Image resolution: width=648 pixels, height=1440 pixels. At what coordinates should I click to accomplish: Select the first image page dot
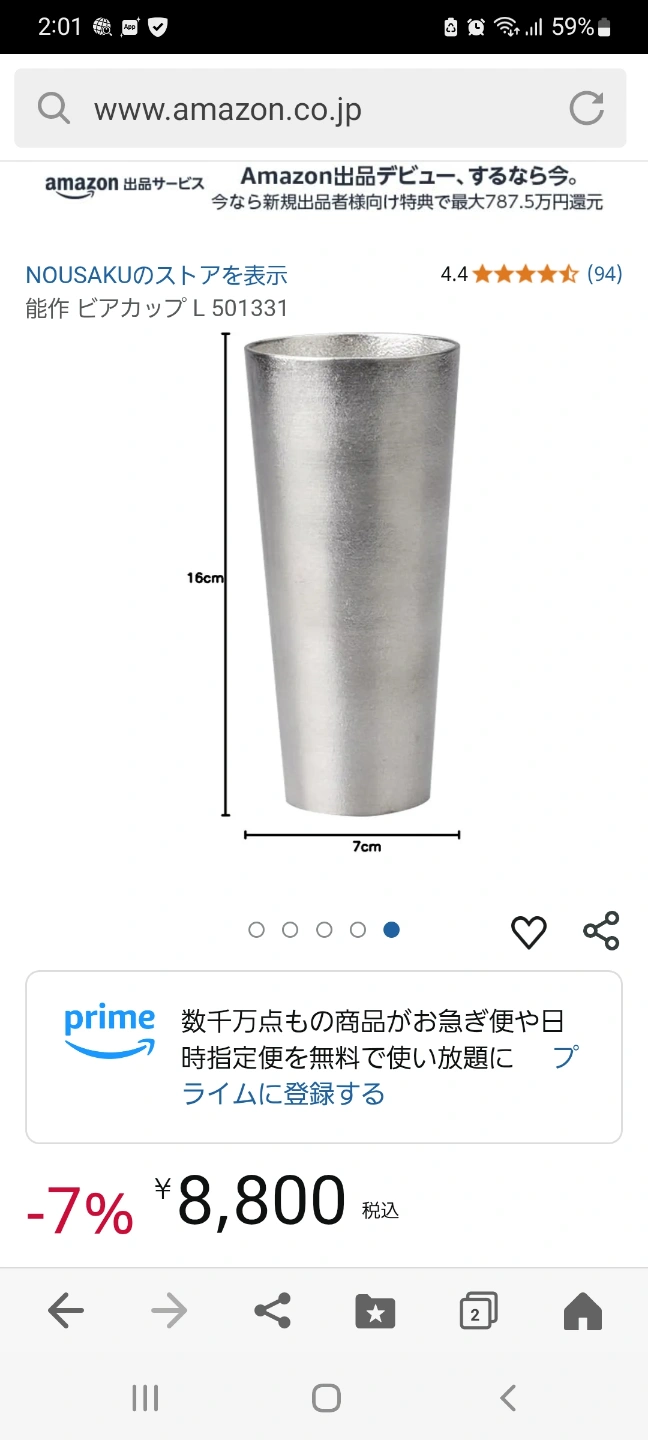(256, 930)
